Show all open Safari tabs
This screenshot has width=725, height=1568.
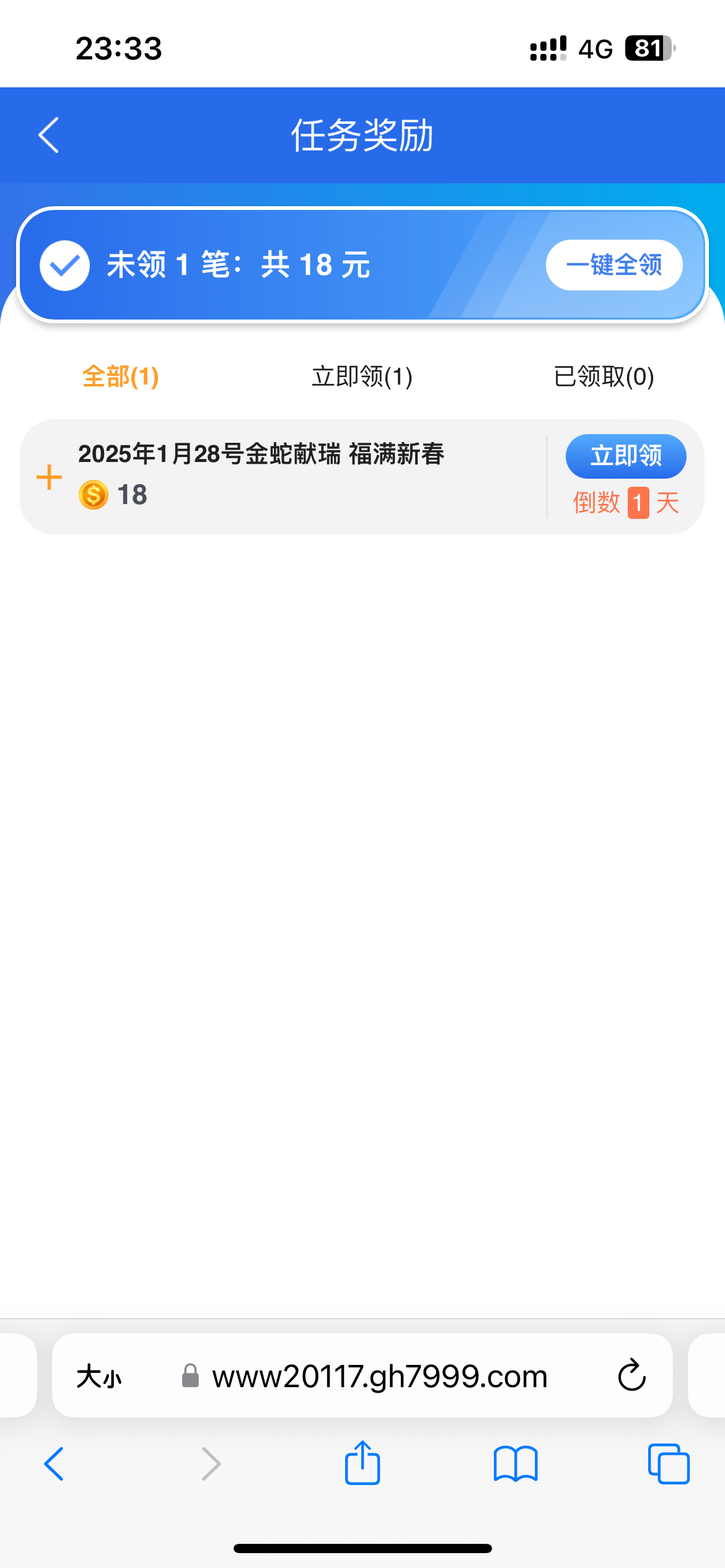[668, 1464]
